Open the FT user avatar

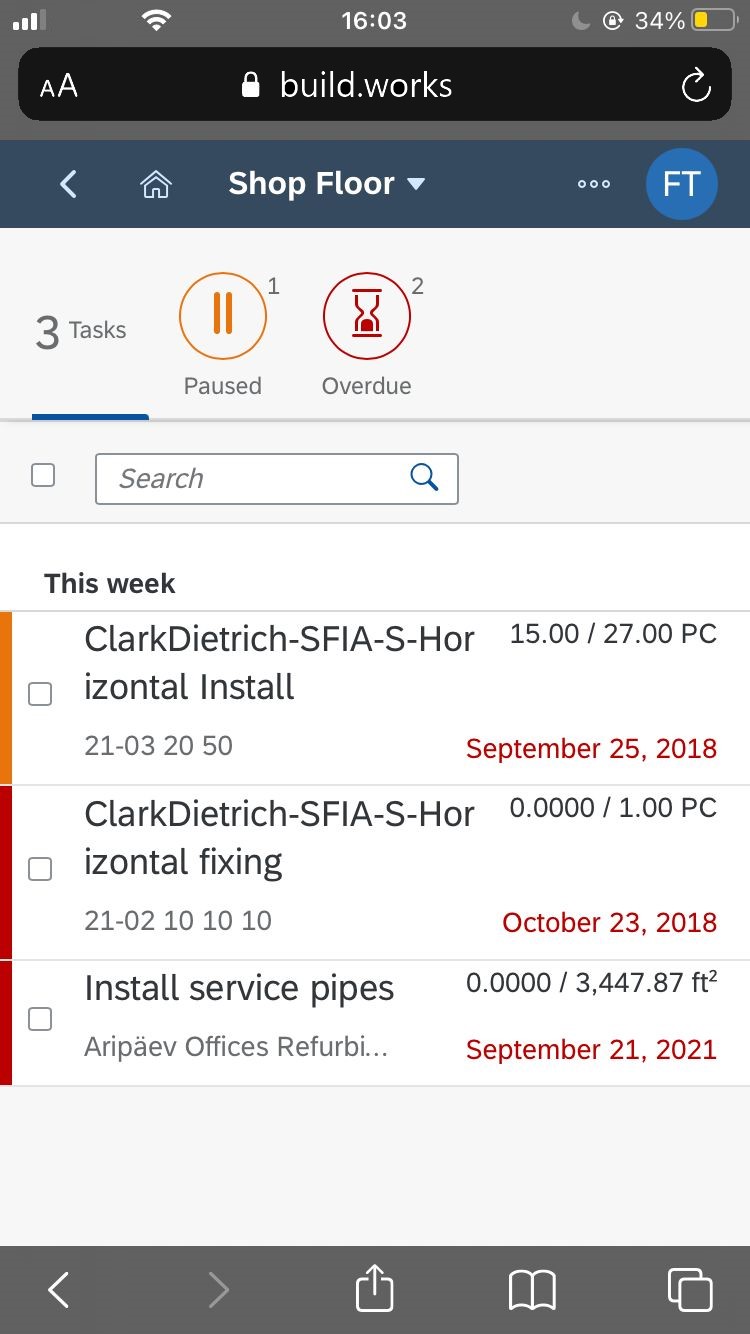[x=681, y=184]
